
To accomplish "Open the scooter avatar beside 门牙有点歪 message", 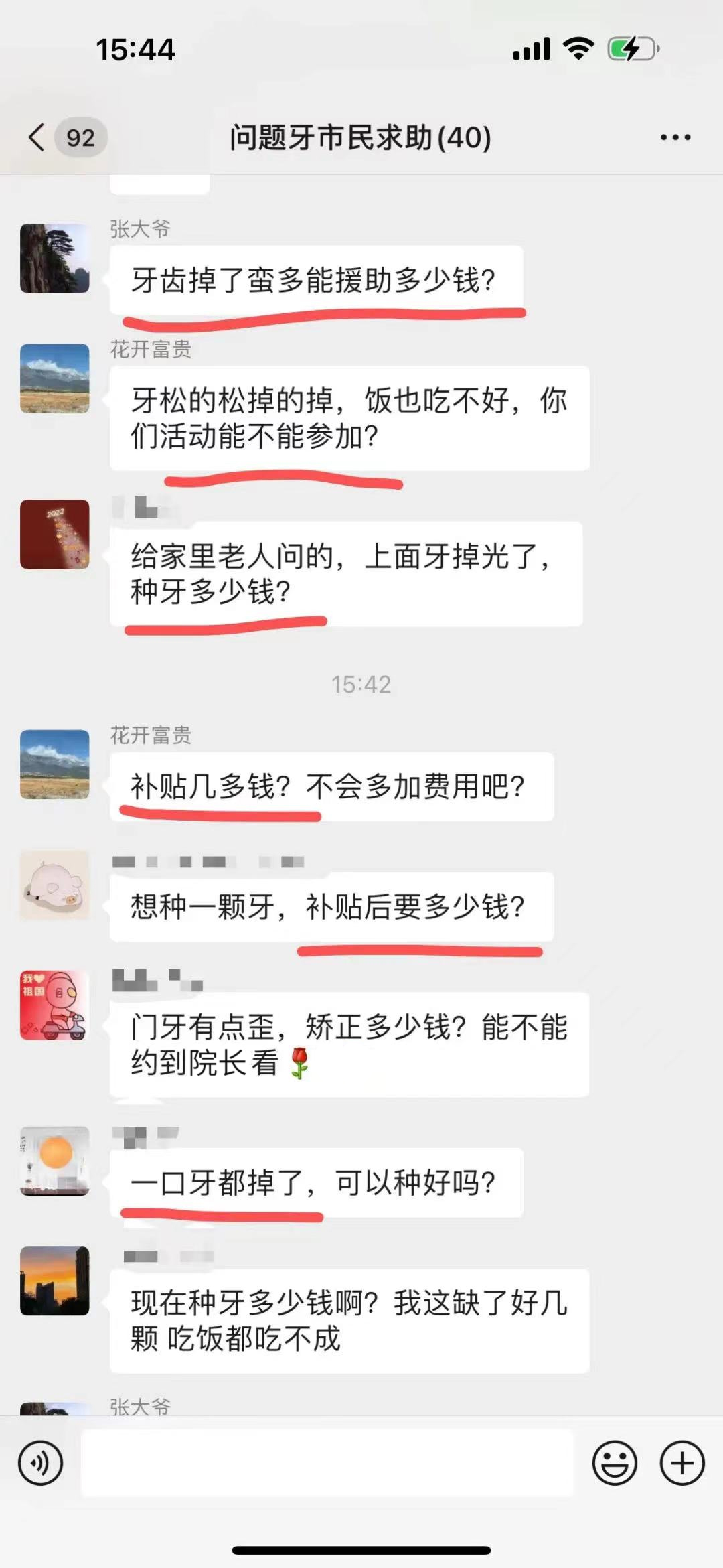I will click(x=55, y=1005).
